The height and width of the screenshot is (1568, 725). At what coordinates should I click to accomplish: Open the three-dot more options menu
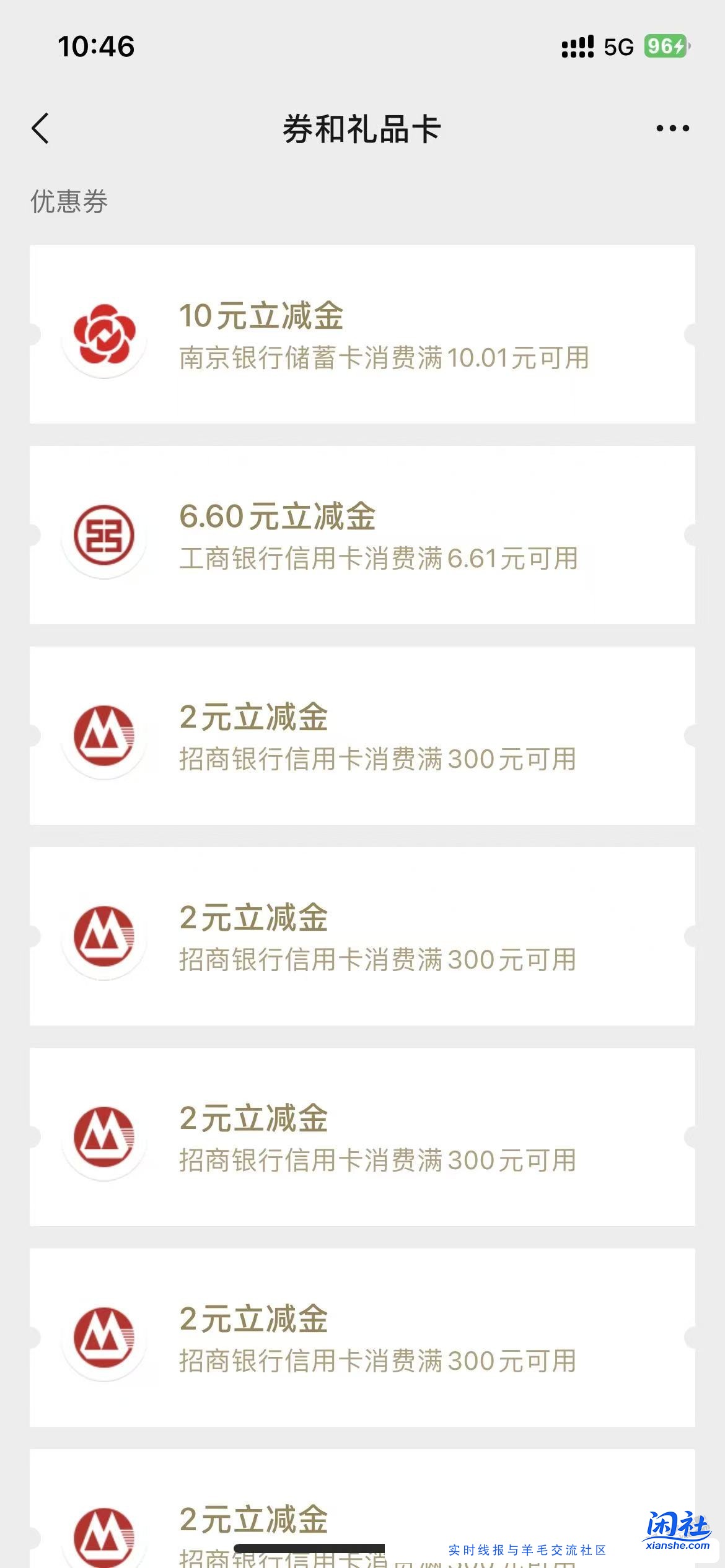point(671,128)
